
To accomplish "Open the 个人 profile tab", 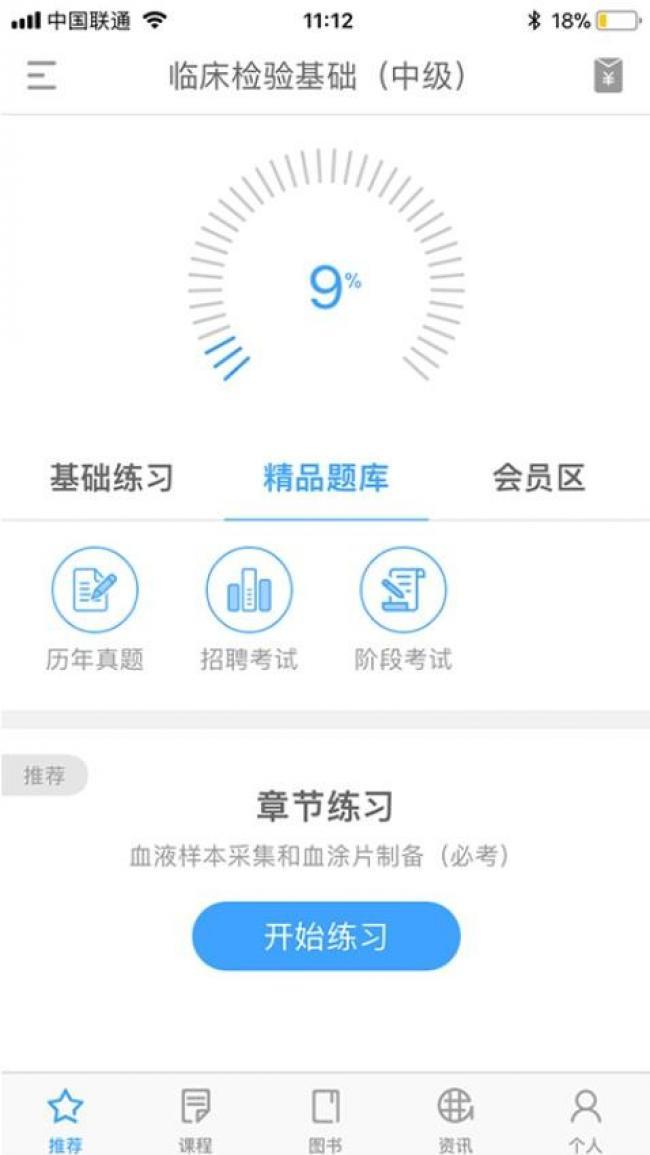I will 586,1121.
